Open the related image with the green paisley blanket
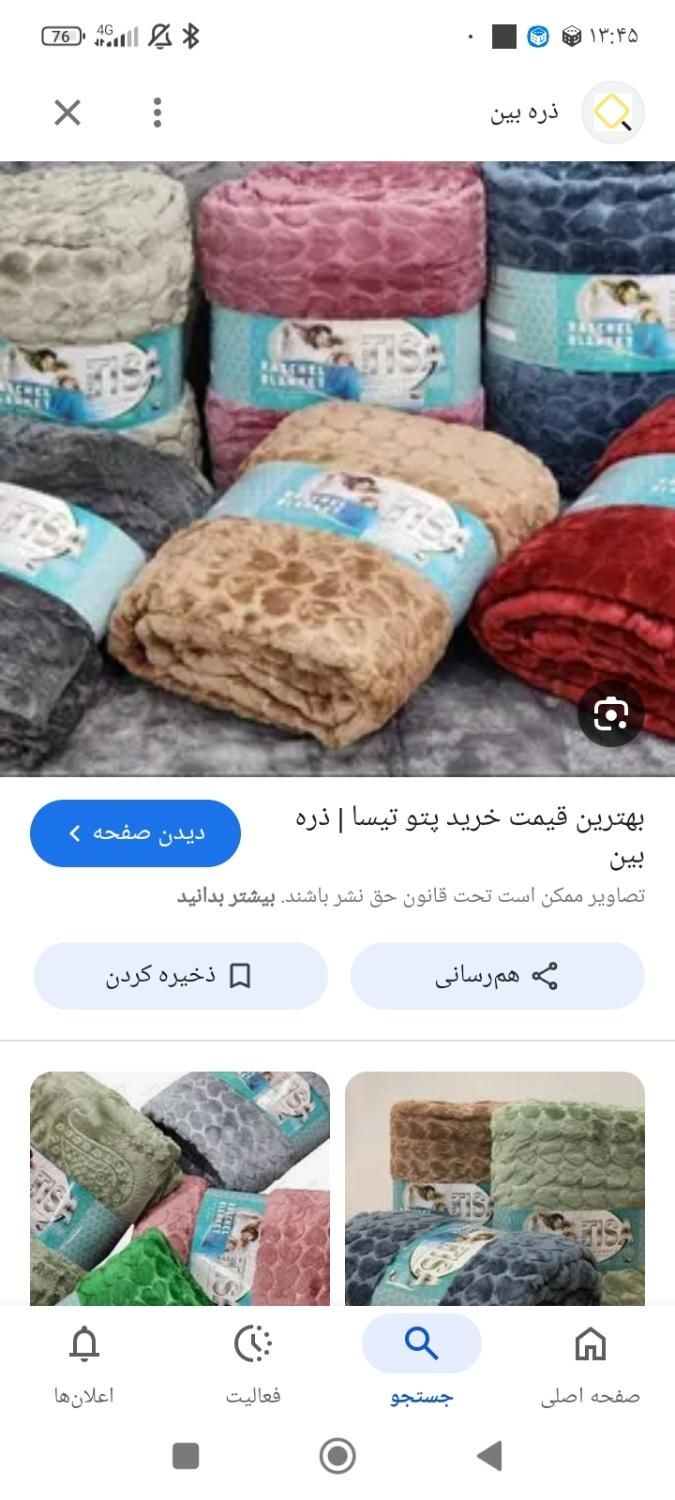Image resolution: width=675 pixels, height=1500 pixels. tap(180, 1188)
